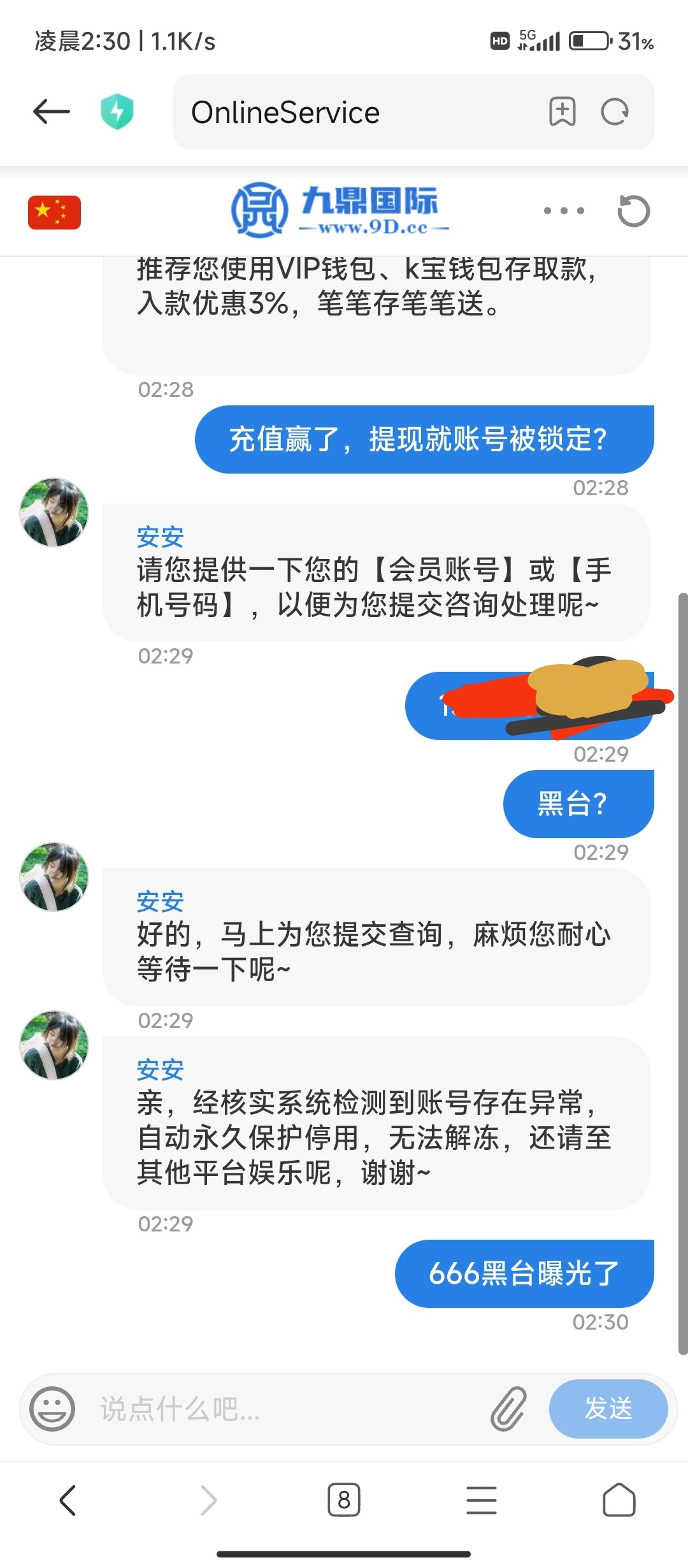
Task: Open the three-dot overflow menu in chat header
Action: click(x=563, y=210)
